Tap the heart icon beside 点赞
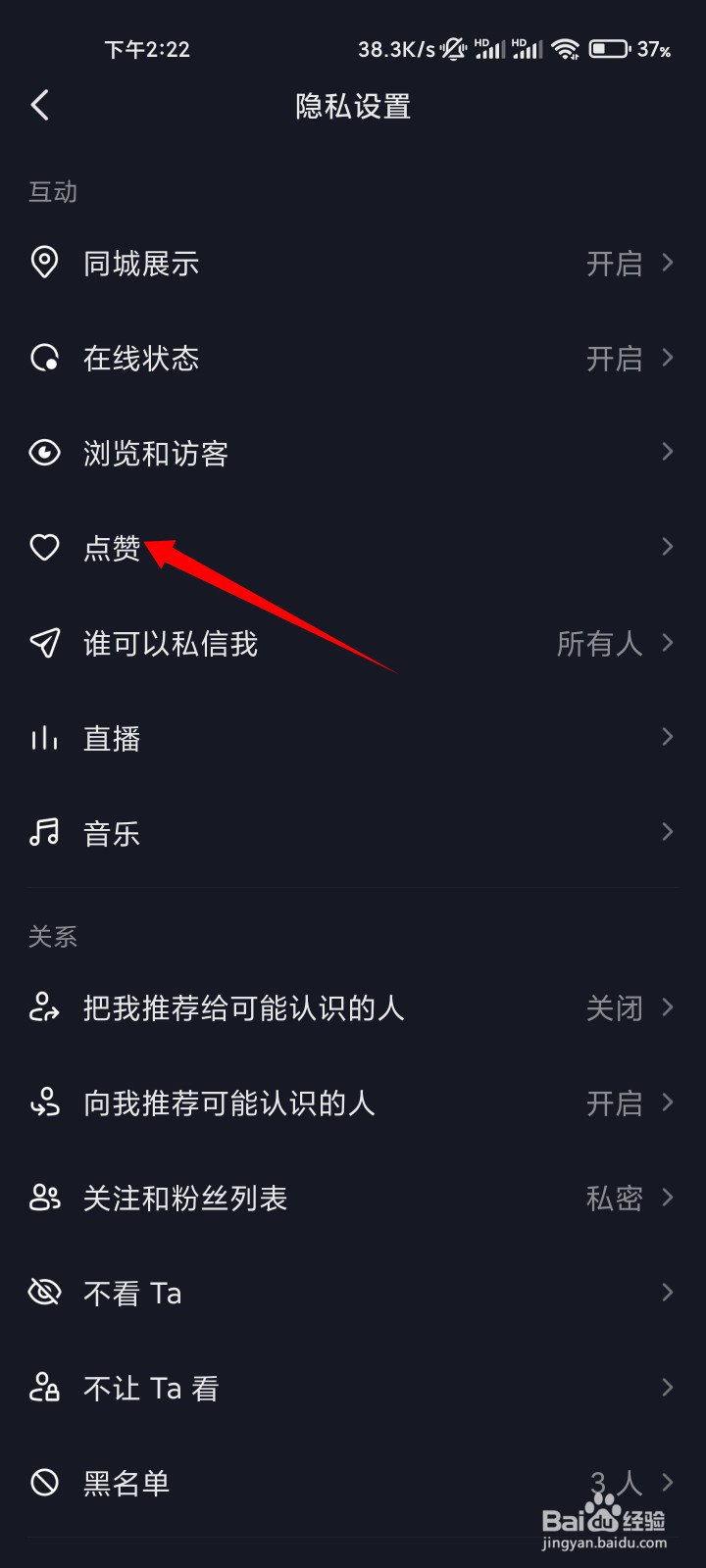 44,547
